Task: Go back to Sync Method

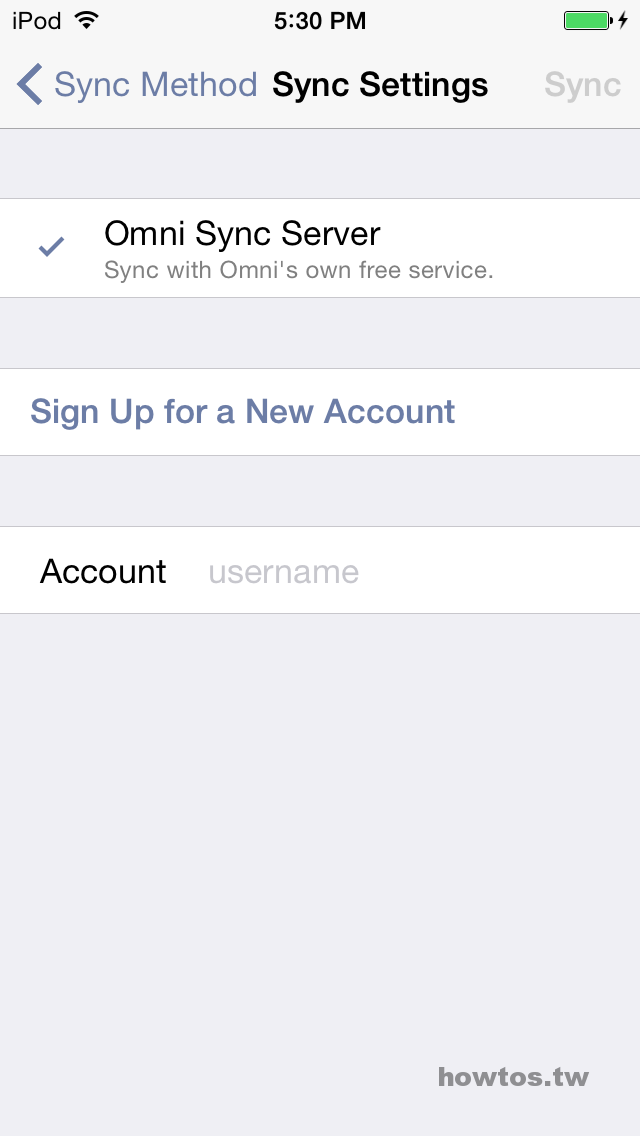Action: (x=137, y=85)
